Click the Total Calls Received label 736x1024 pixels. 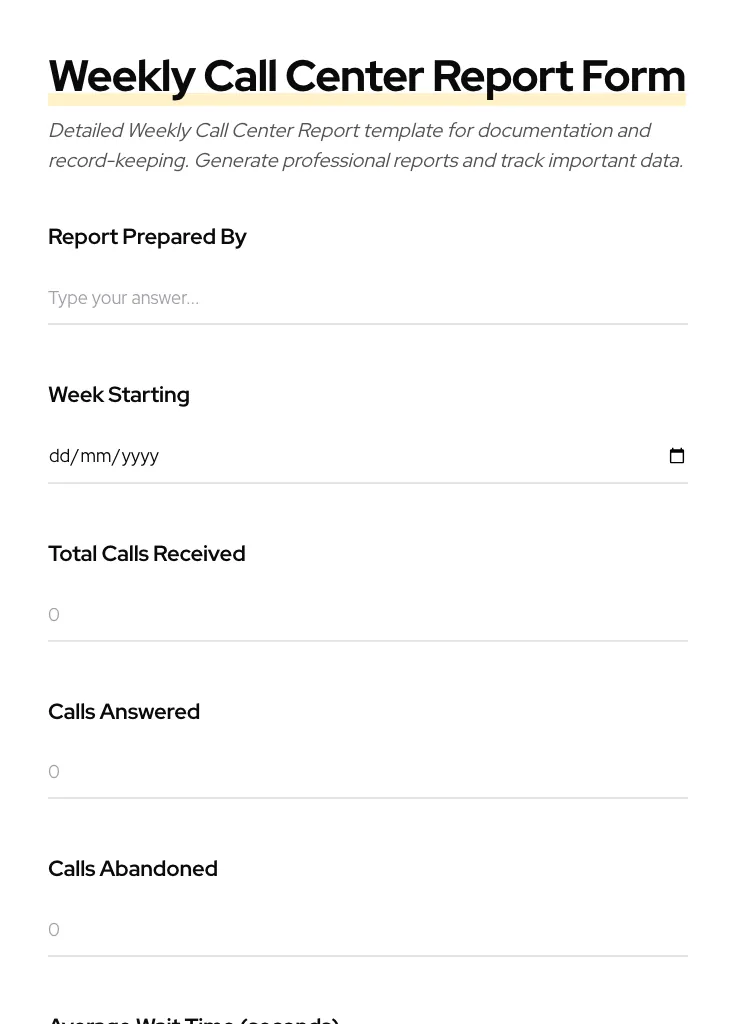click(x=146, y=554)
